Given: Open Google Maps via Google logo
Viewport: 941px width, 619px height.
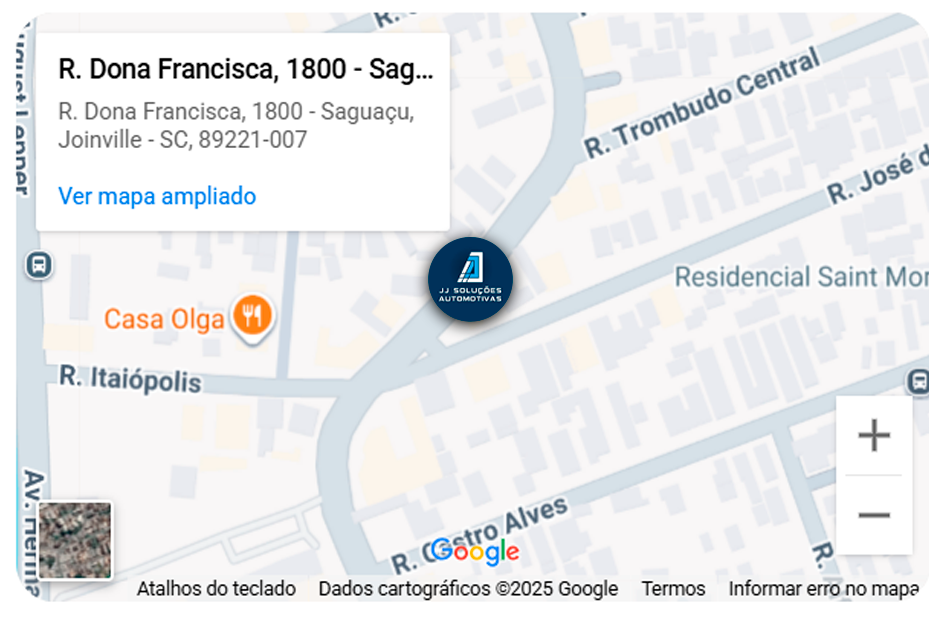Looking at the screenshot, I should pos(476,552).
